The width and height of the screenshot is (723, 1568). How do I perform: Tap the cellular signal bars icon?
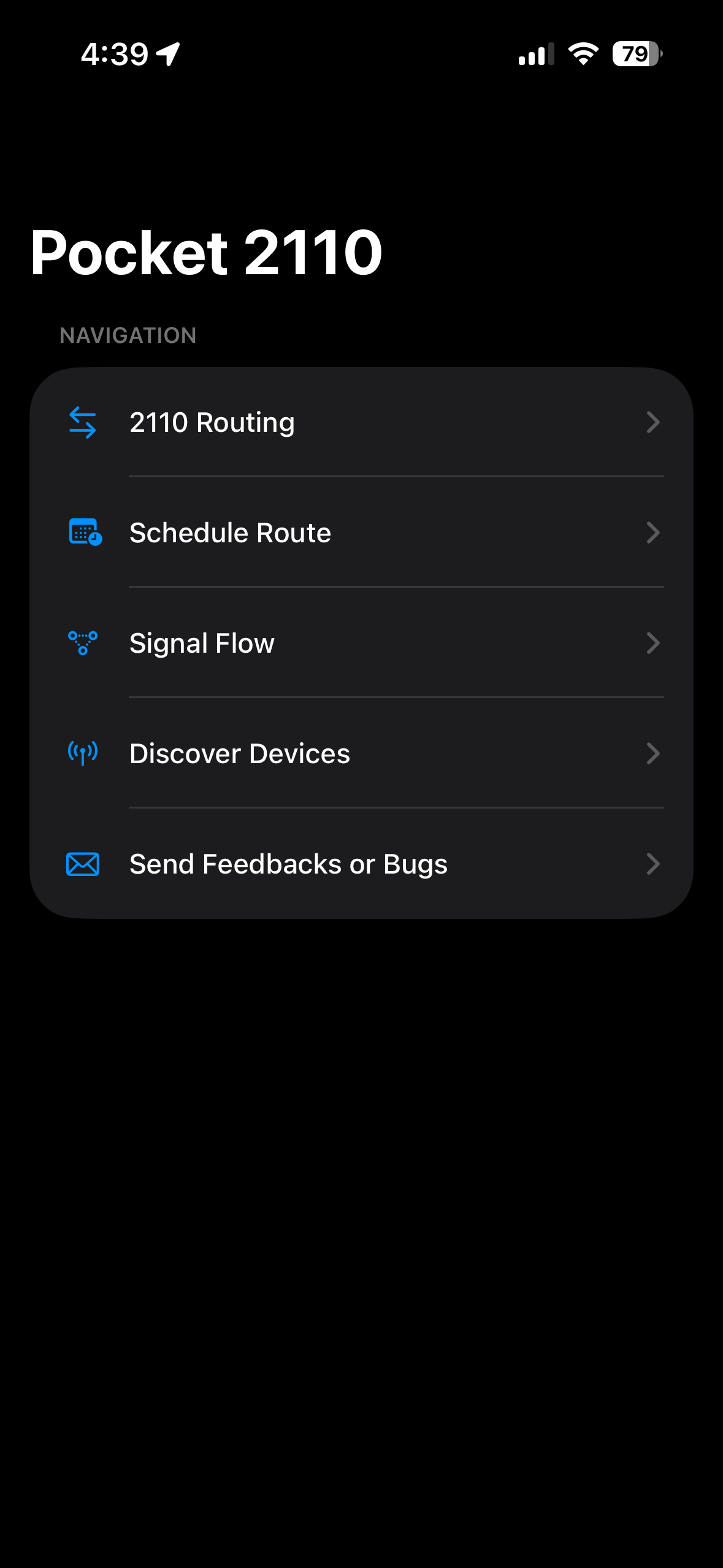point(535,55)
